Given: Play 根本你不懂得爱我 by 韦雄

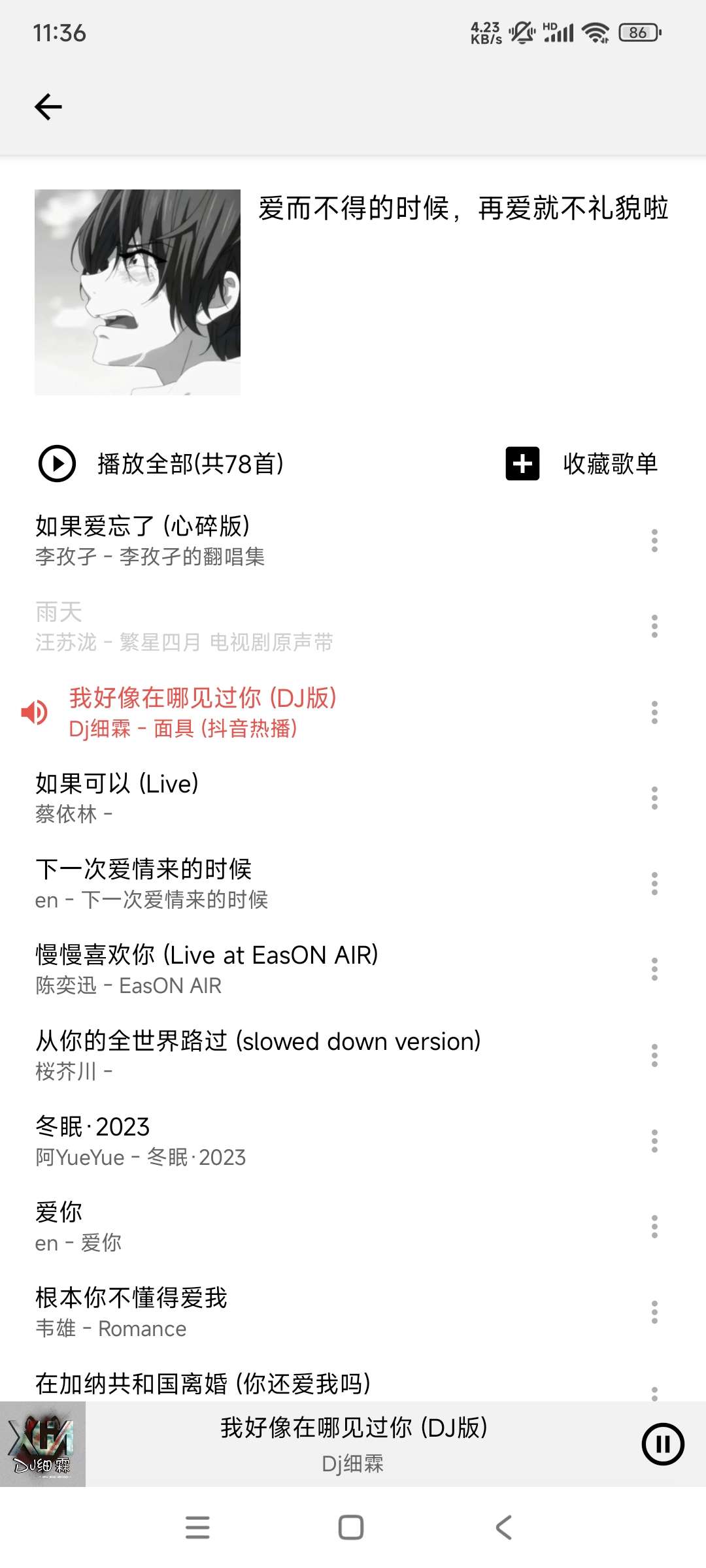Looking at the screenshot, I should click(261, 1312).
